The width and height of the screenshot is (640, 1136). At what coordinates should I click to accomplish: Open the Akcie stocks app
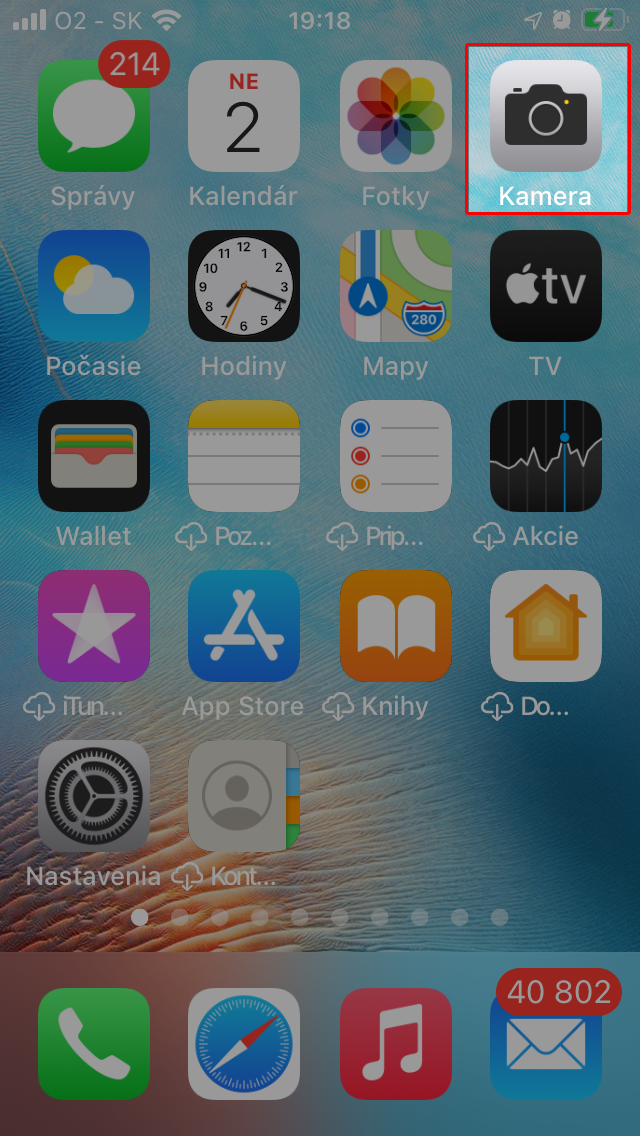546,456
